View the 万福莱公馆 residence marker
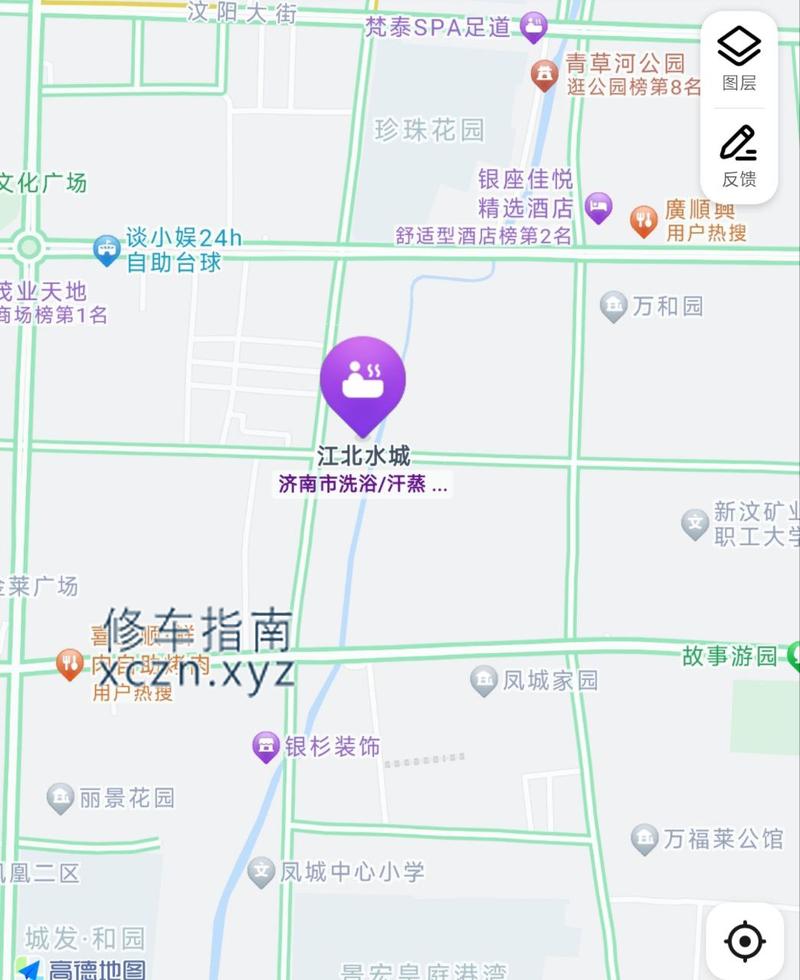Screen dimensions: 800x980 pyautogui.click(x=645, y=839)
